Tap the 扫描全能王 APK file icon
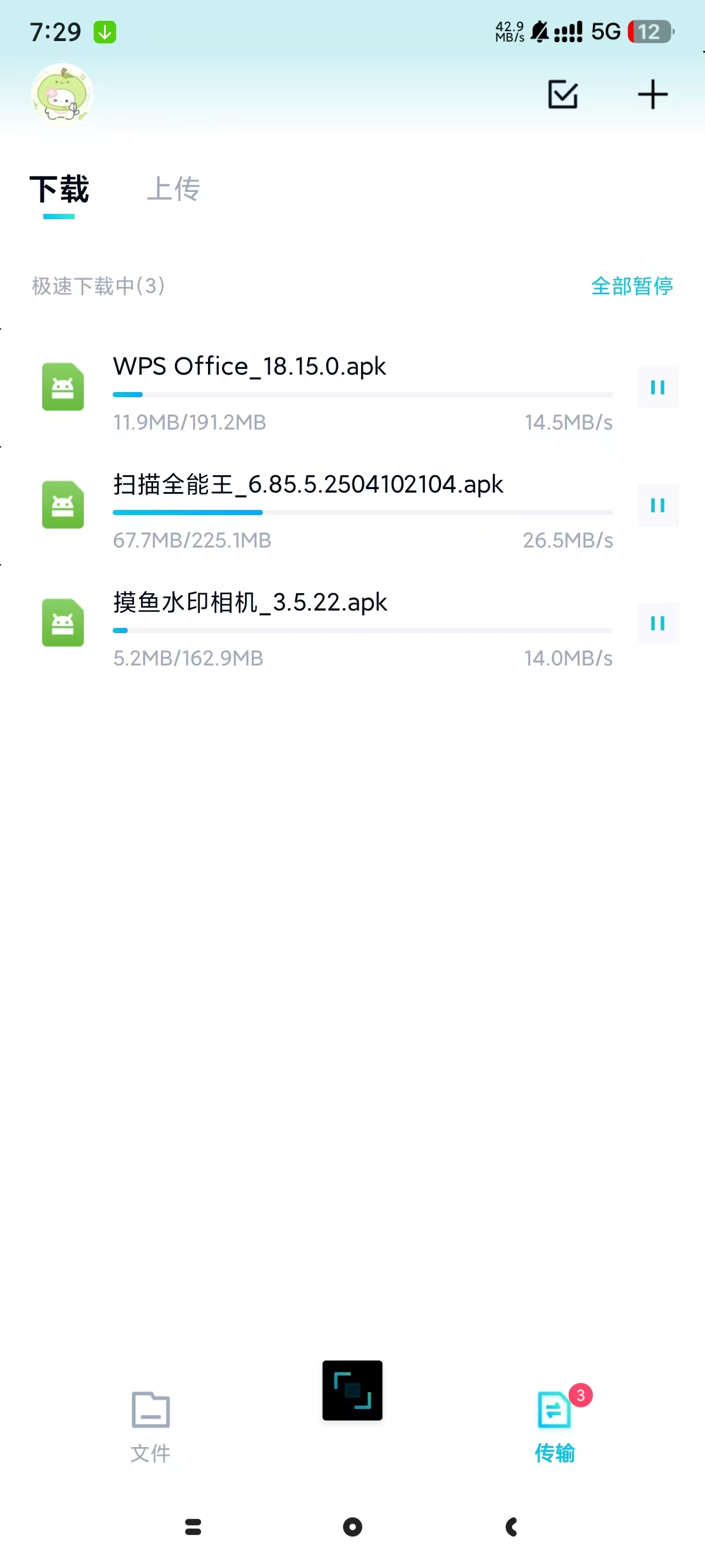Viewport: 705px width, 1568px height. click(x=62, y=505)
